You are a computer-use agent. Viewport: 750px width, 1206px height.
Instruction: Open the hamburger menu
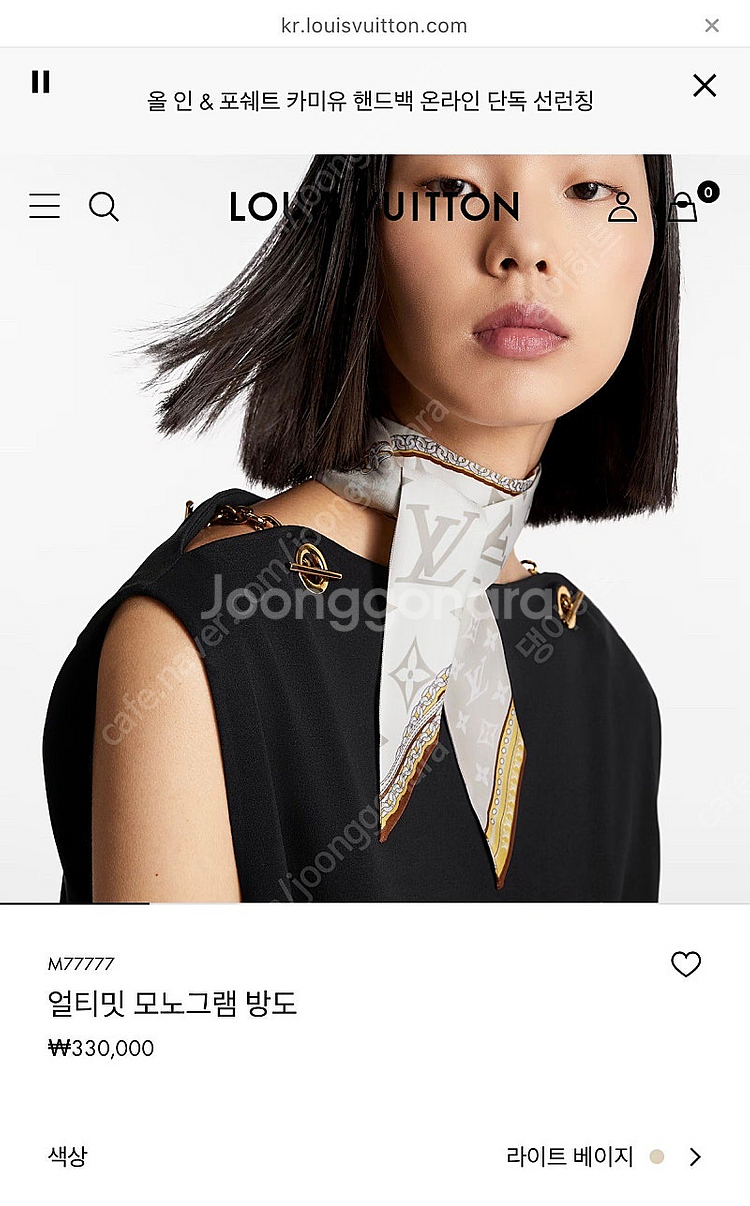click(x=44, y=207)
